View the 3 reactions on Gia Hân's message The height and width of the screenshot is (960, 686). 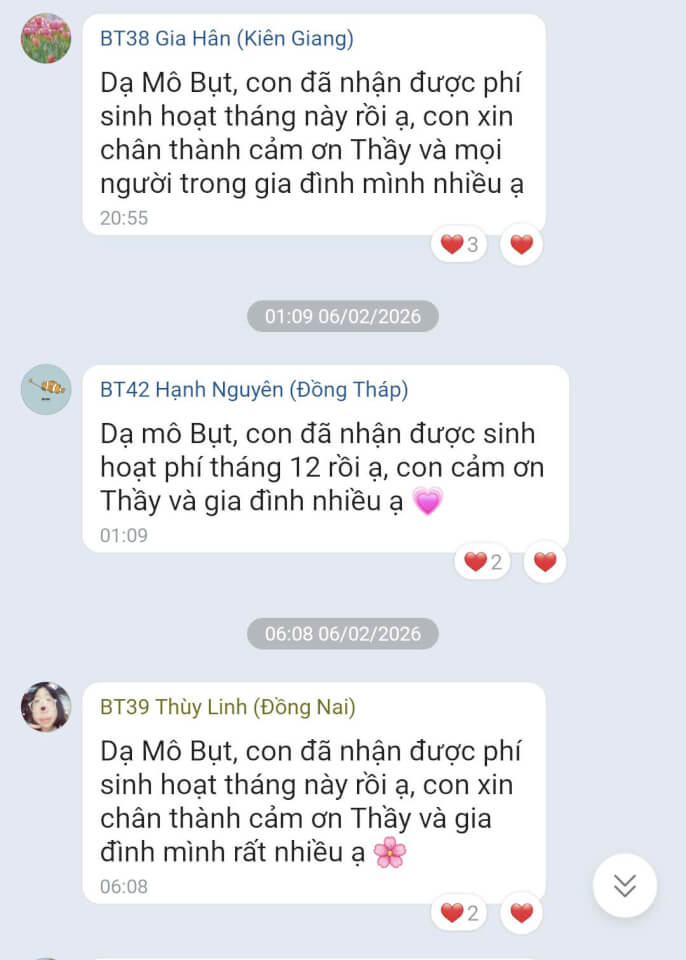pyautogui.click(x=461, y=244)
